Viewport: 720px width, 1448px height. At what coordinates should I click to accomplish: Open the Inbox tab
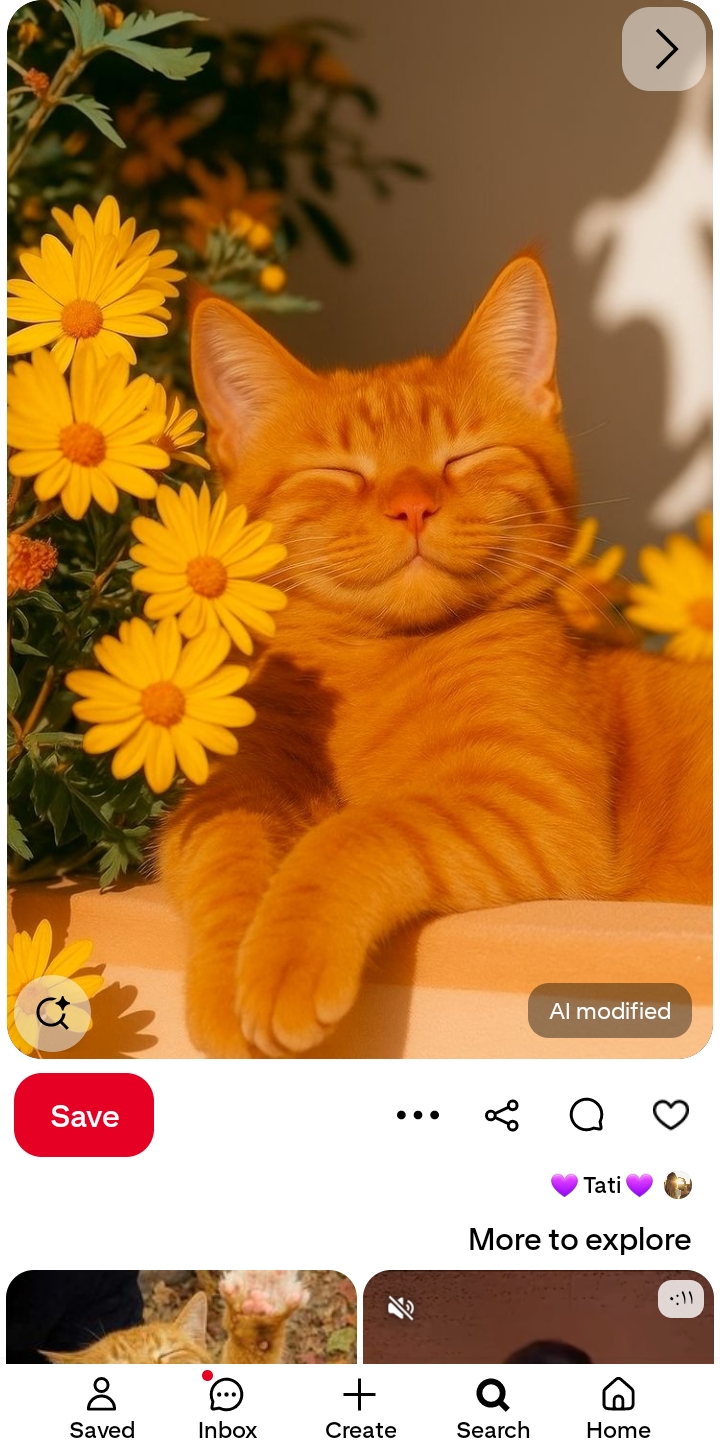tap(227, 1407)
